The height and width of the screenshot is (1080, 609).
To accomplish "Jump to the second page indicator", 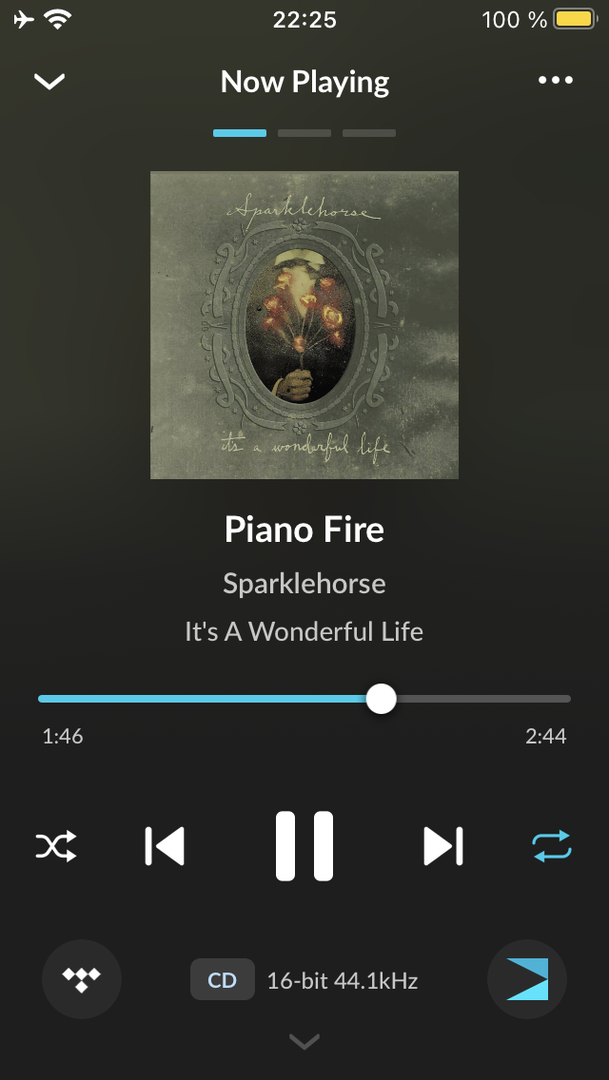I will [x=304, y=133].
